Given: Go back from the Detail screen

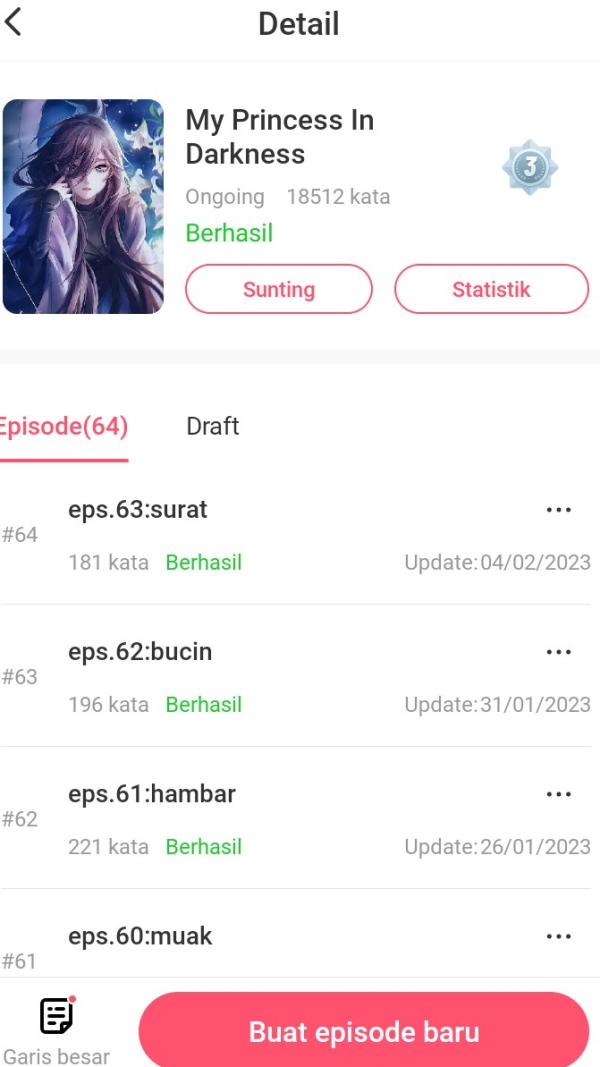Looking at the screenshot, I should [x=14, y=23].
